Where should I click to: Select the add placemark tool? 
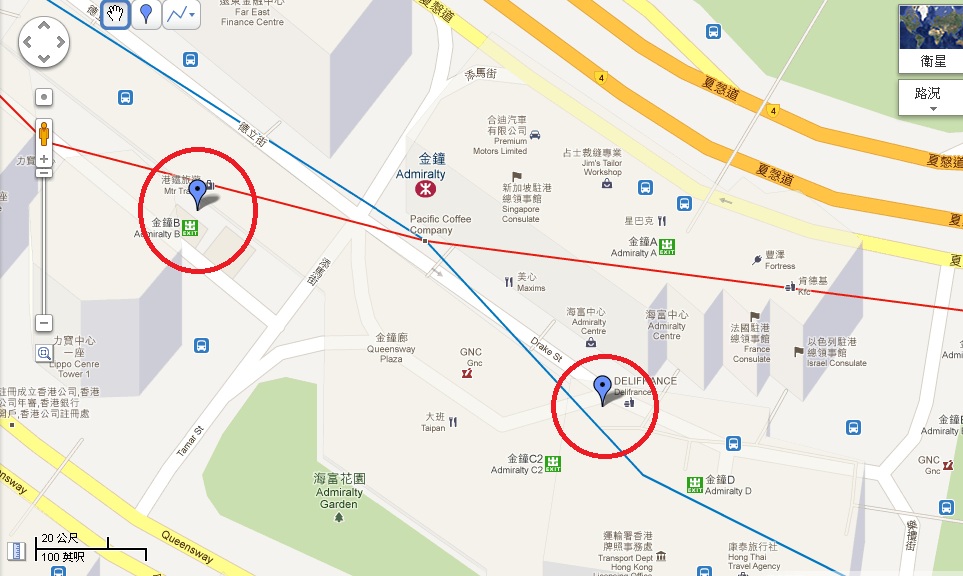point(147,14)
